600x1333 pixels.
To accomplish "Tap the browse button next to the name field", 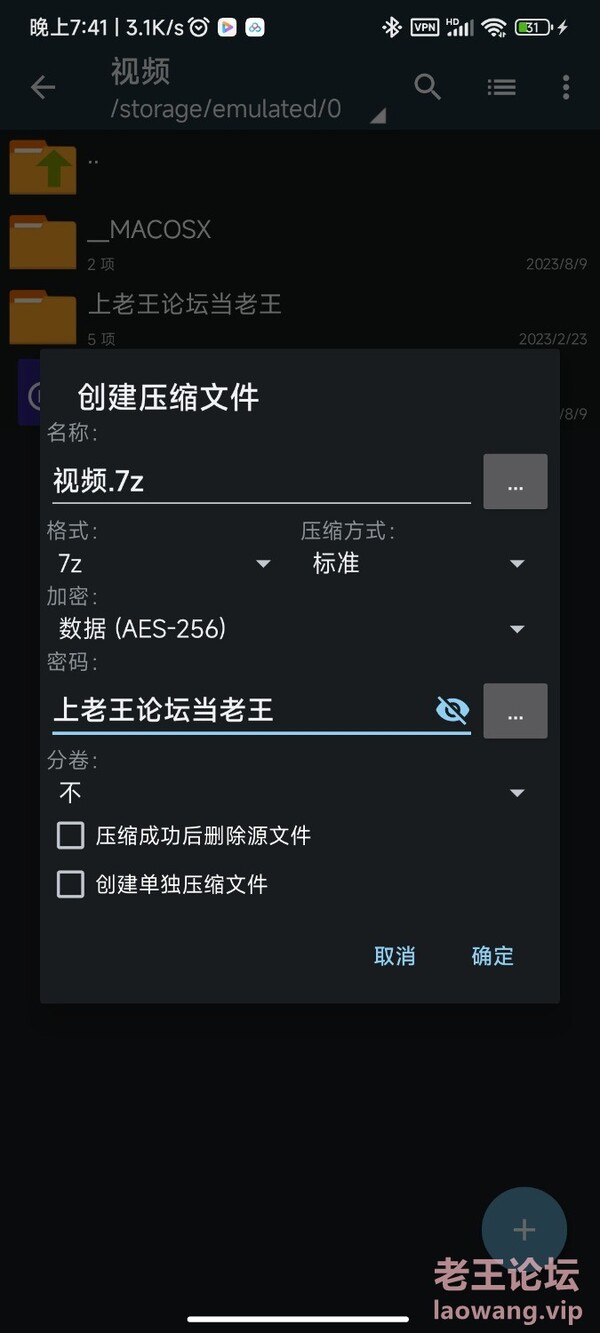I will click(515, 481).
